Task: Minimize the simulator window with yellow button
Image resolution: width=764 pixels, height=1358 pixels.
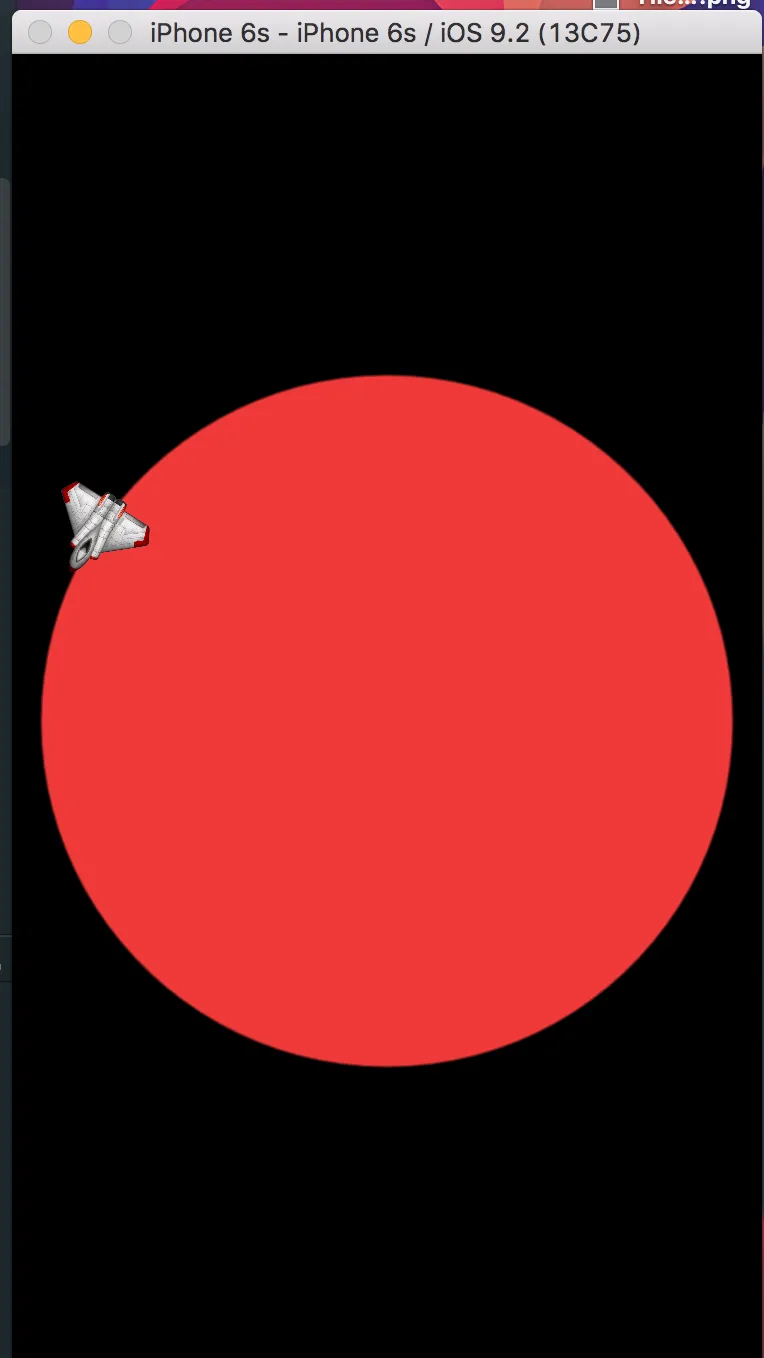Action: click(80, 33)
